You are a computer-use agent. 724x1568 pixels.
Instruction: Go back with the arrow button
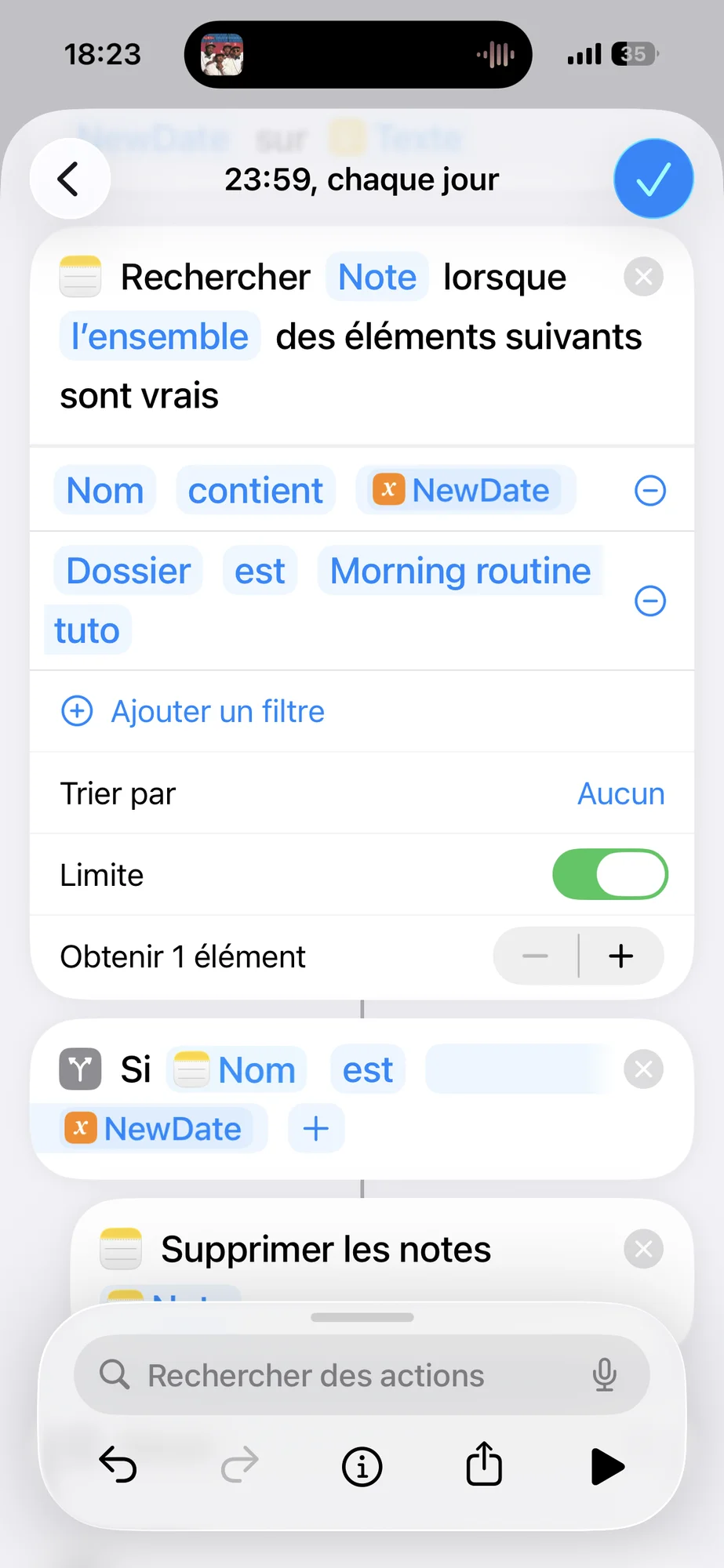pos(70,180)
